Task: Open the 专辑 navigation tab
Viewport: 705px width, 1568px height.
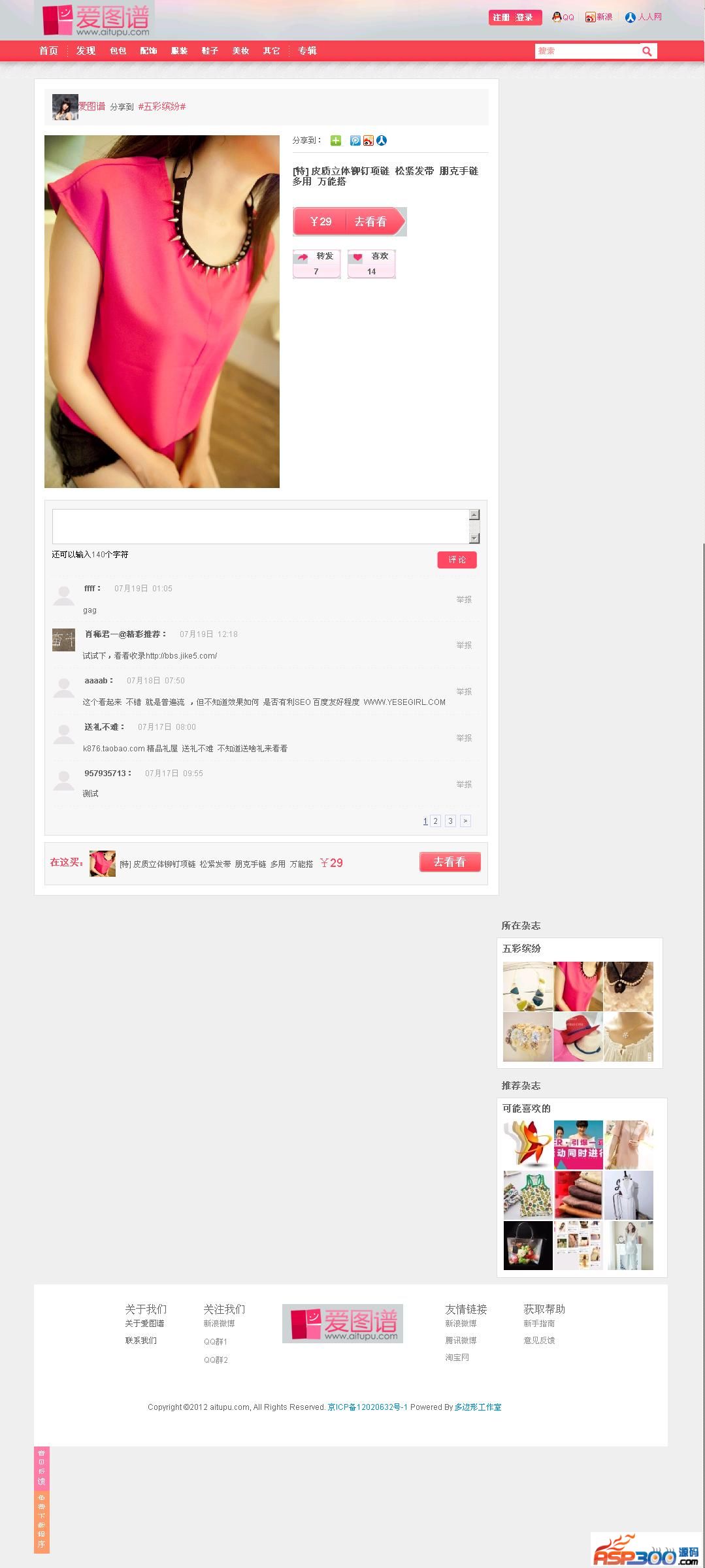Action: coord(307,51)
